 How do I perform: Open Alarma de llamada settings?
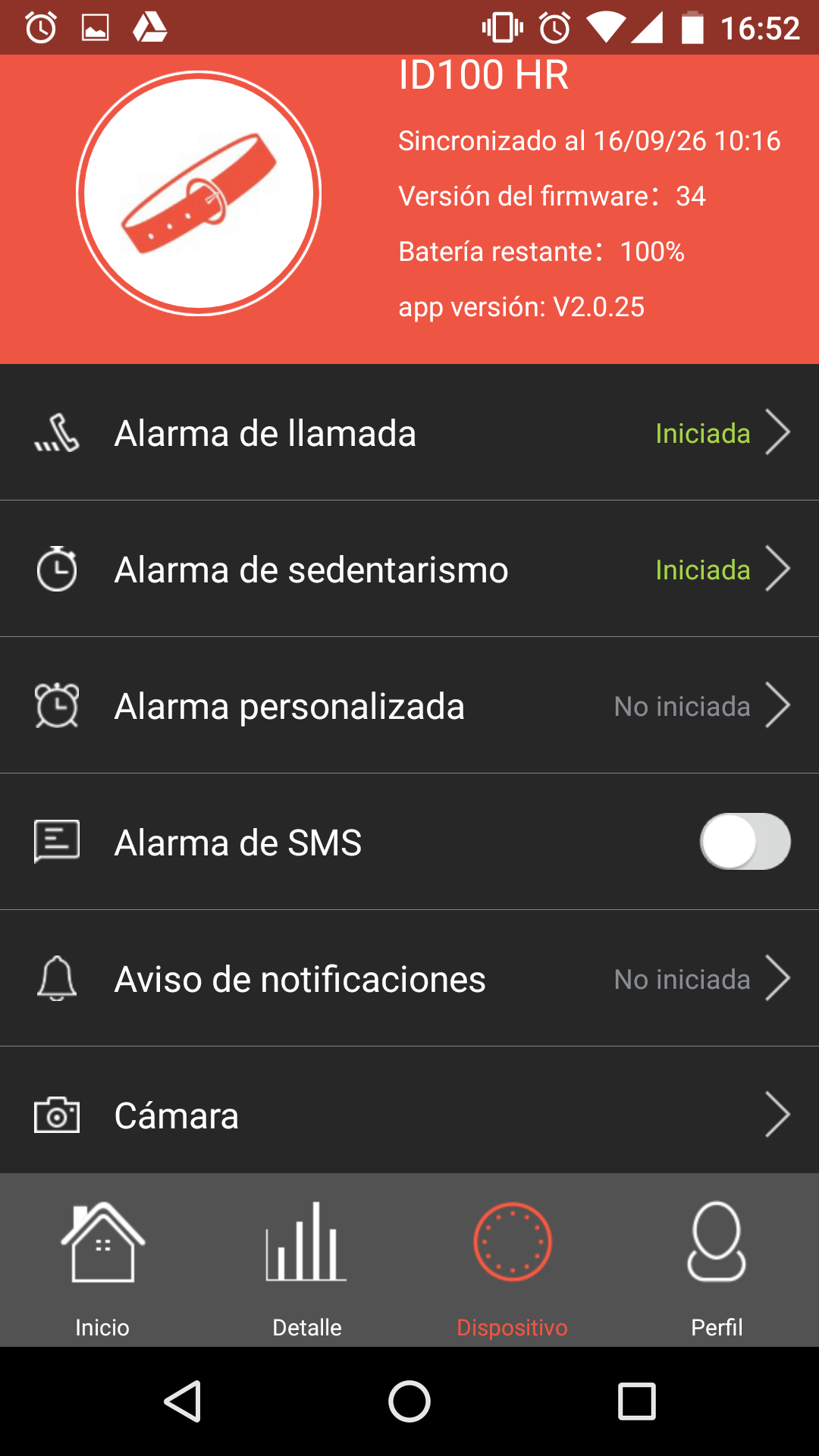[x=409, y=433]
